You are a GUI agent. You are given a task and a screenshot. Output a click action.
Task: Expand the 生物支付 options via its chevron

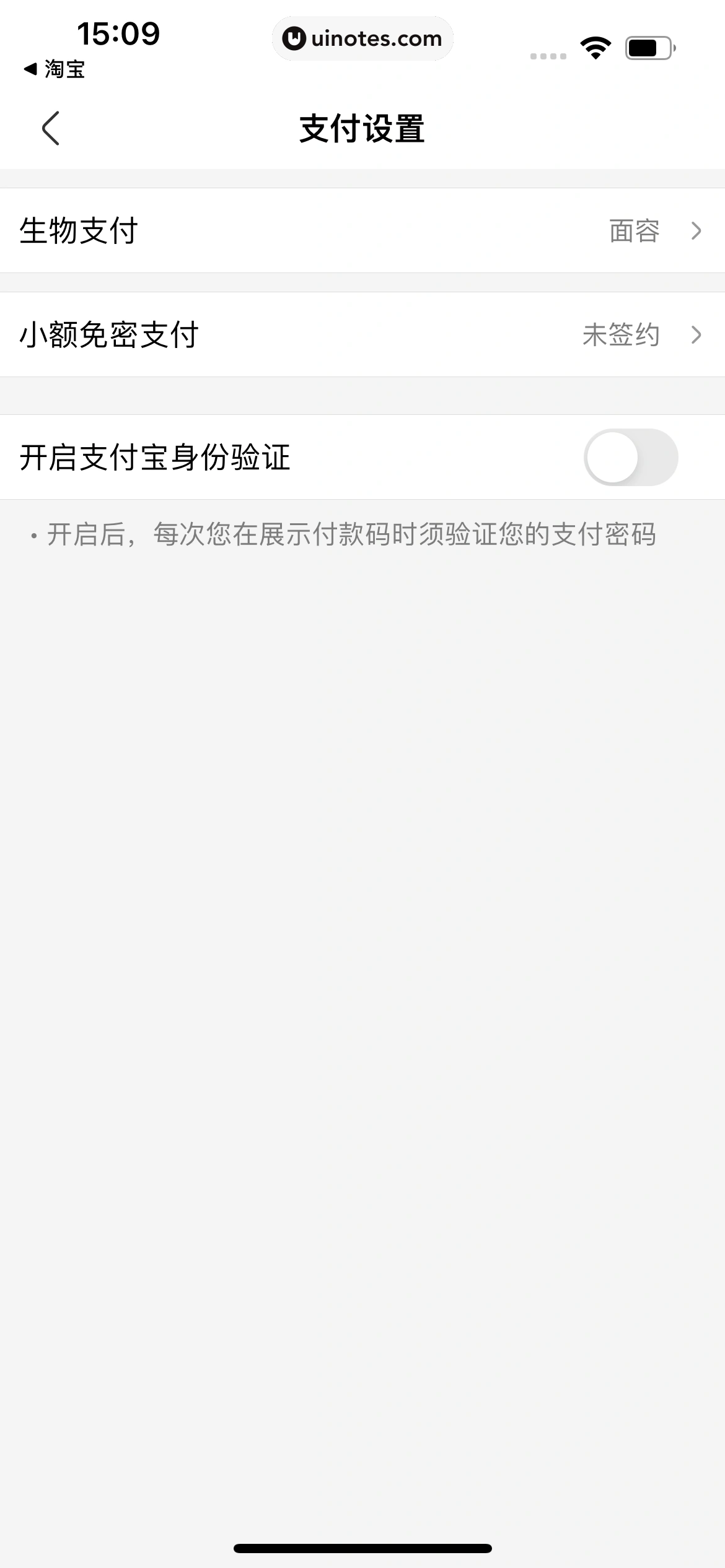tap(695, 232)
